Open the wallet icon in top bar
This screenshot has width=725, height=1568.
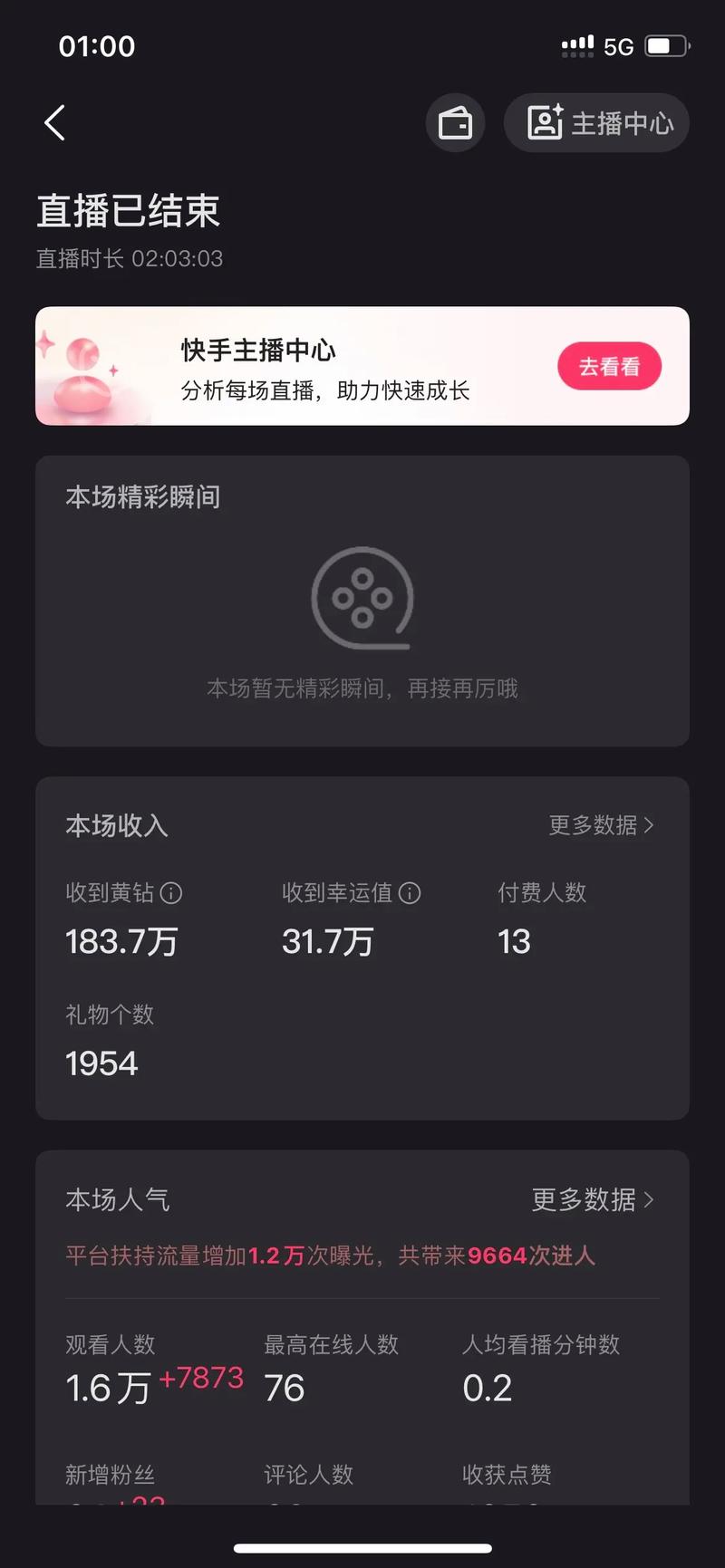(x=456, y=122)
